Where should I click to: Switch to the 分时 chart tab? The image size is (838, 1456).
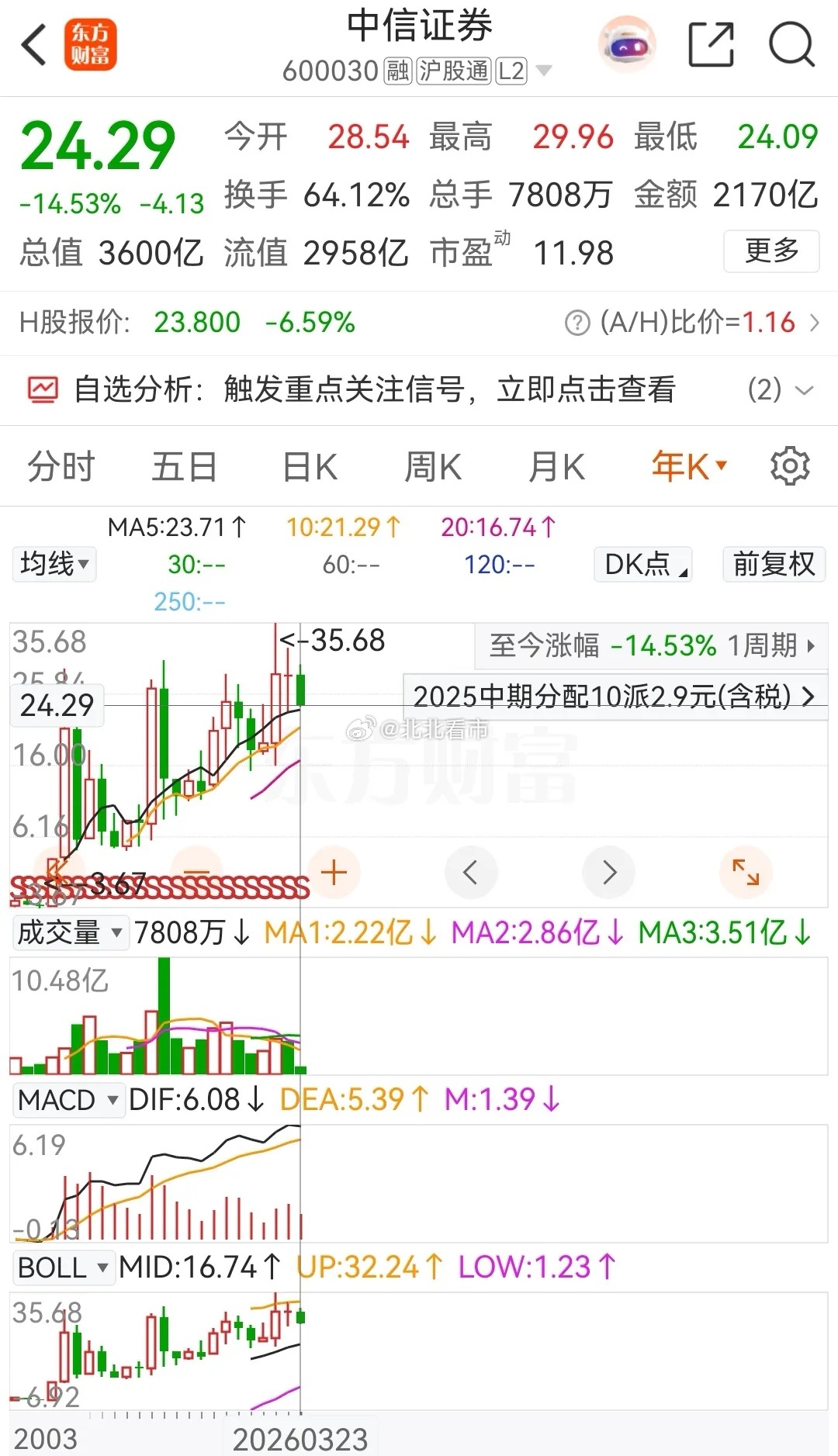pyautogui.click(x=61, y=467)
